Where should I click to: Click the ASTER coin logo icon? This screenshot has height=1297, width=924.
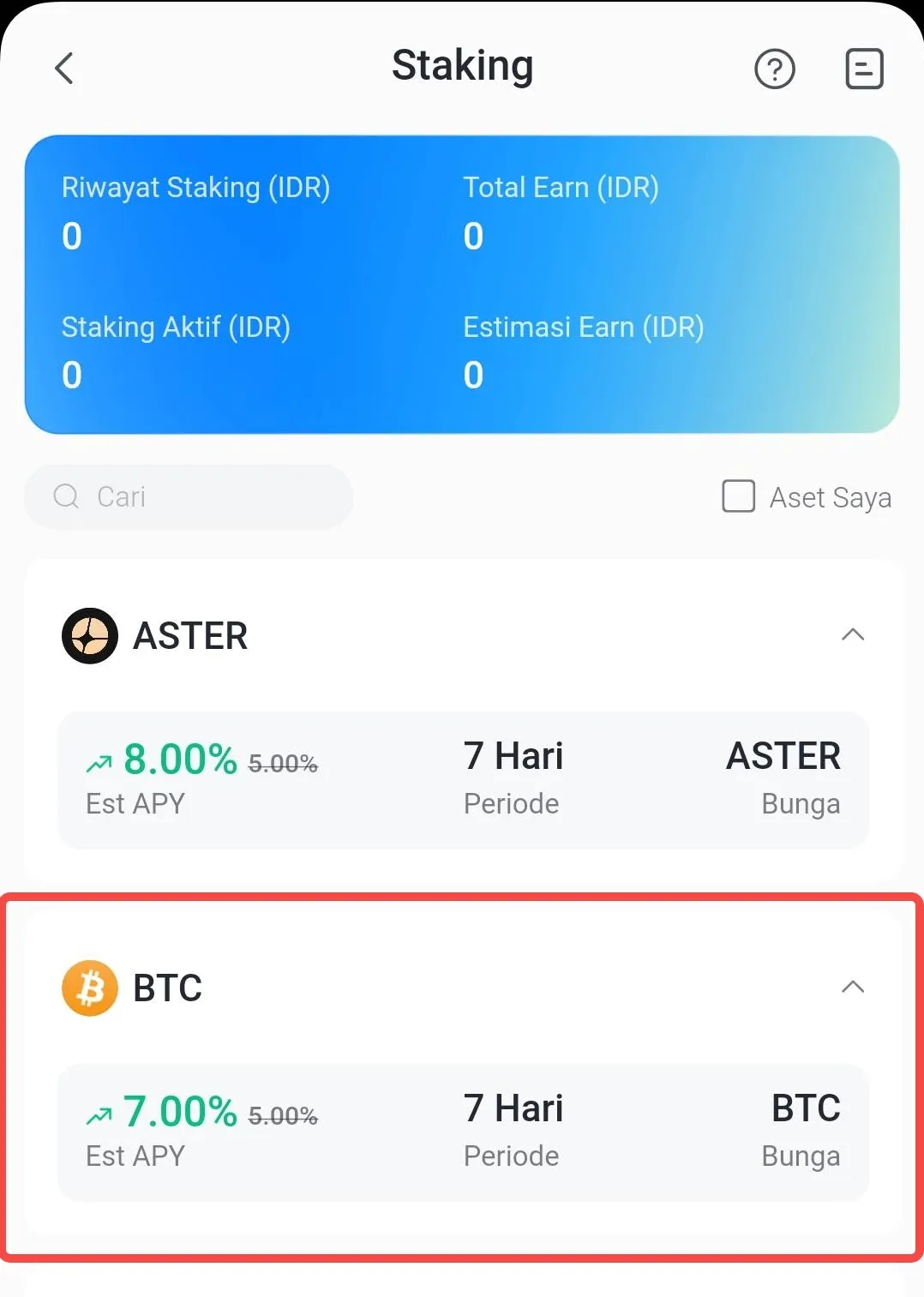click(88, 635)
